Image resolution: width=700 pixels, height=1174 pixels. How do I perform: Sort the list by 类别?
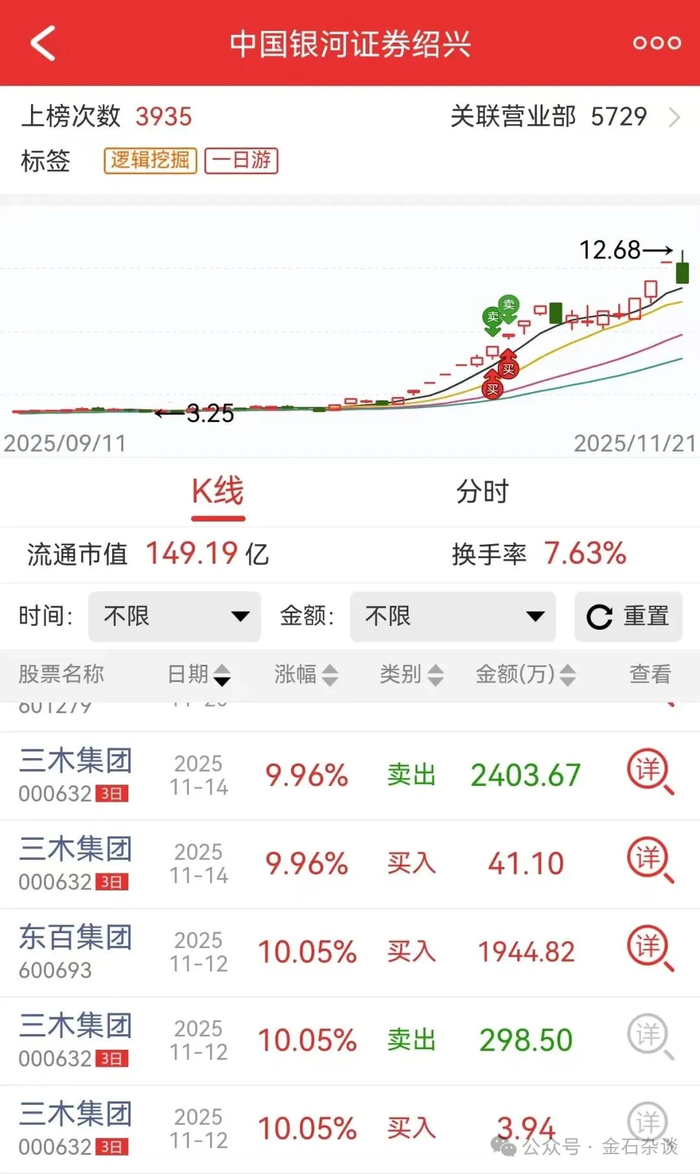[x=411, y=675]
